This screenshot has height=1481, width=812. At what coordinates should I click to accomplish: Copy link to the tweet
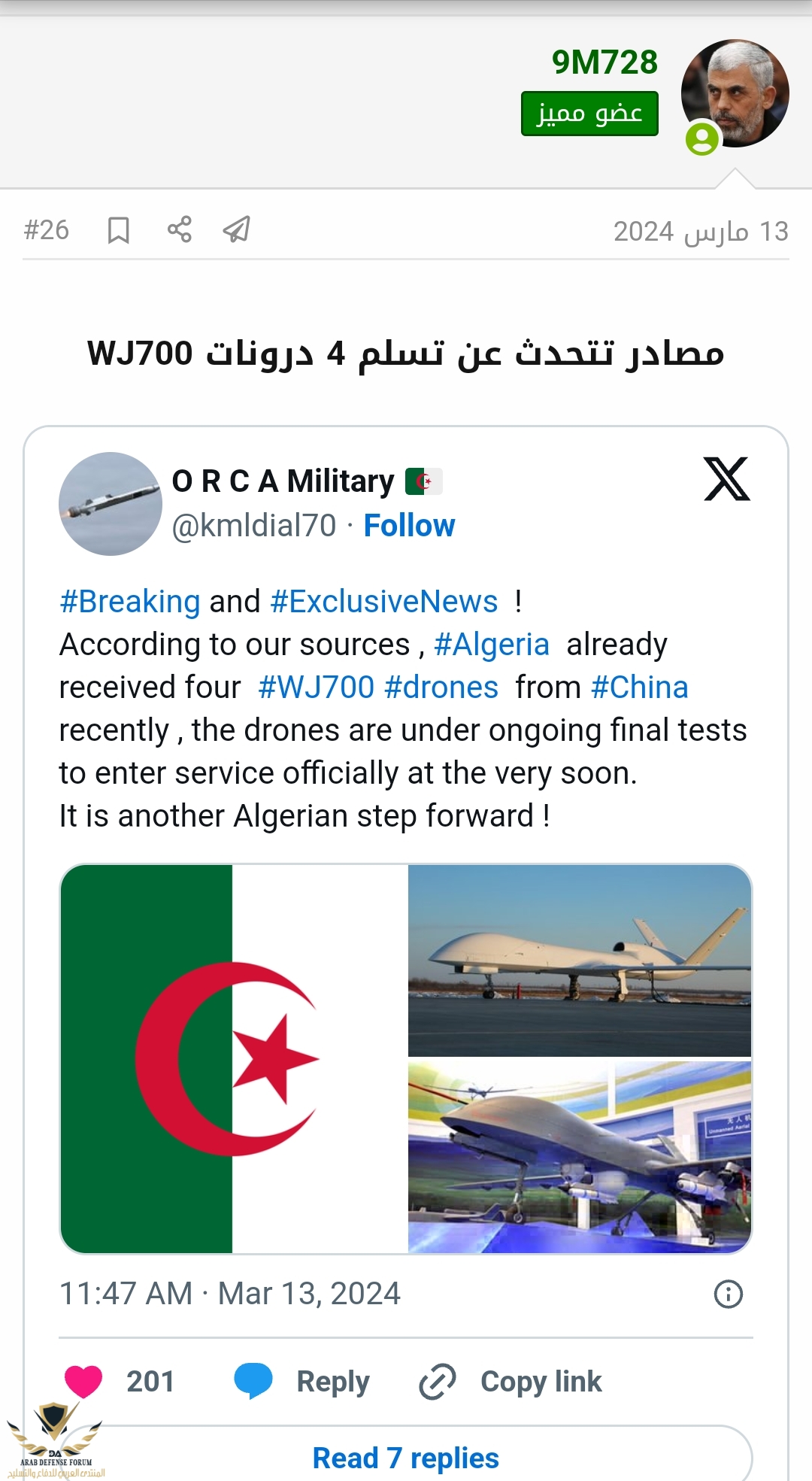pyautogui.click(x=511, y=1381)
